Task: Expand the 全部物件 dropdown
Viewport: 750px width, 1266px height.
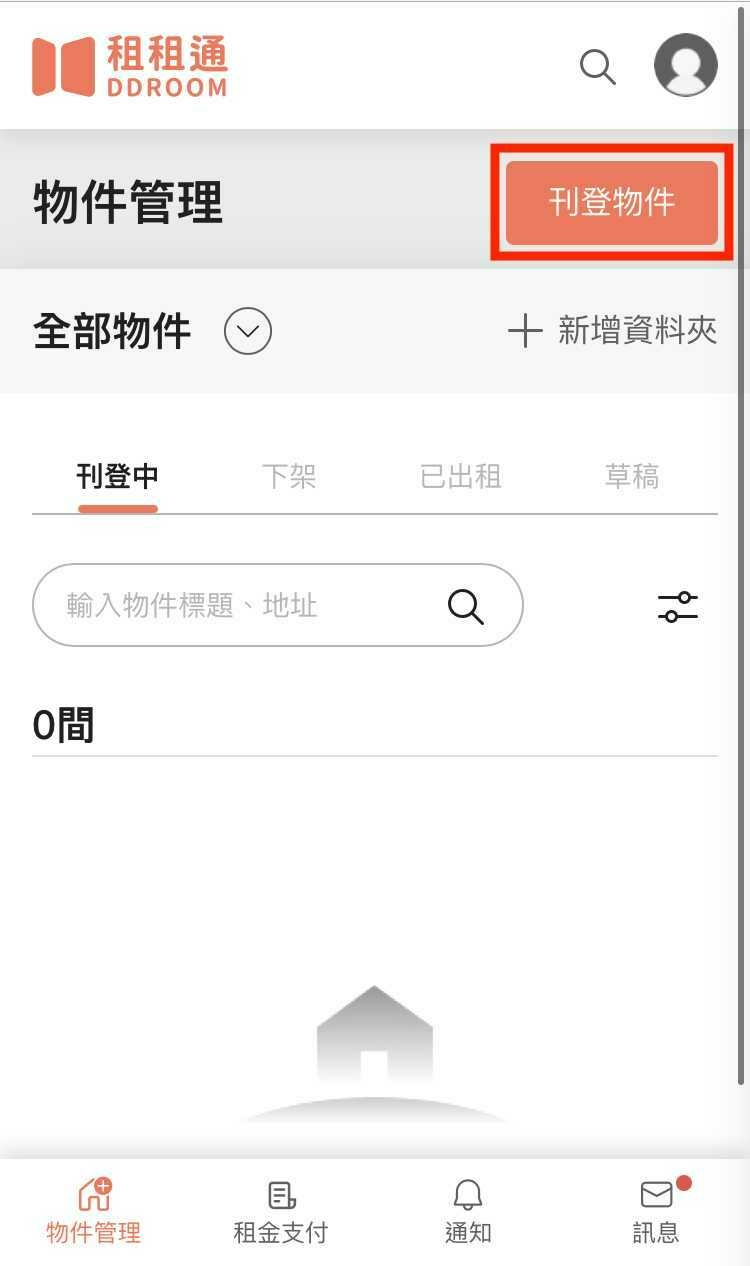Action: coord(247,331)
